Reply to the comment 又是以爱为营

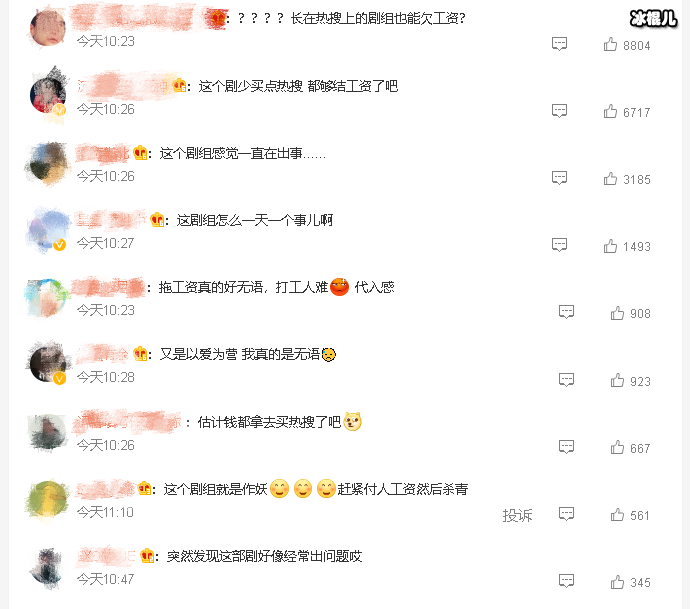567,381
